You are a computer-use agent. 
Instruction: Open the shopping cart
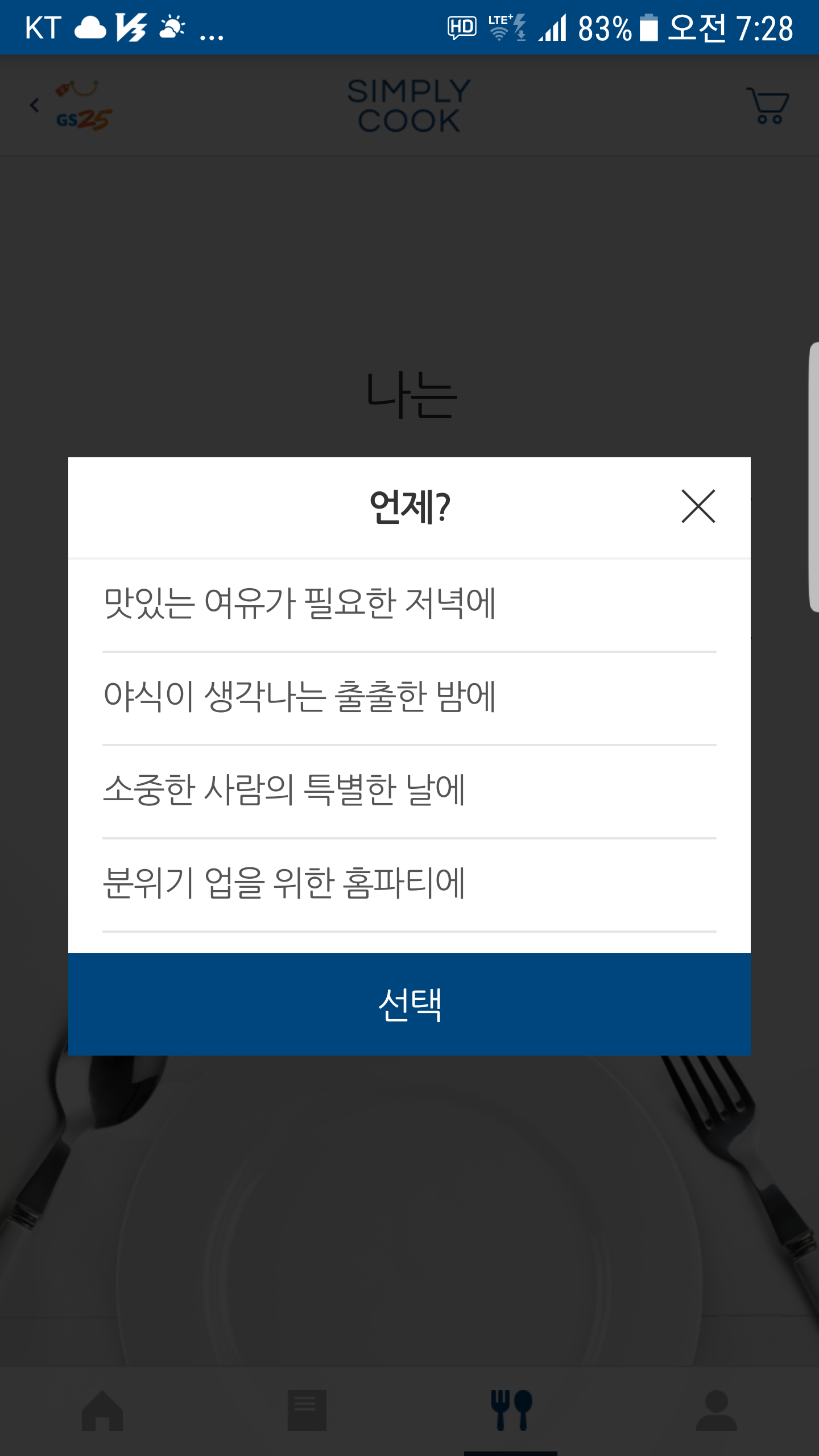[768, 106]
